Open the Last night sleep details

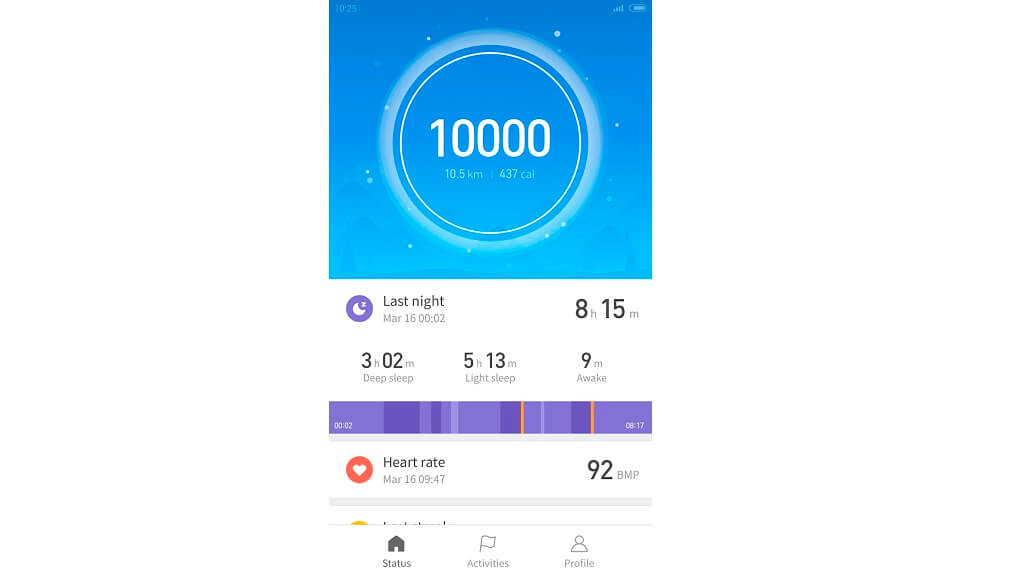point(490,309)
